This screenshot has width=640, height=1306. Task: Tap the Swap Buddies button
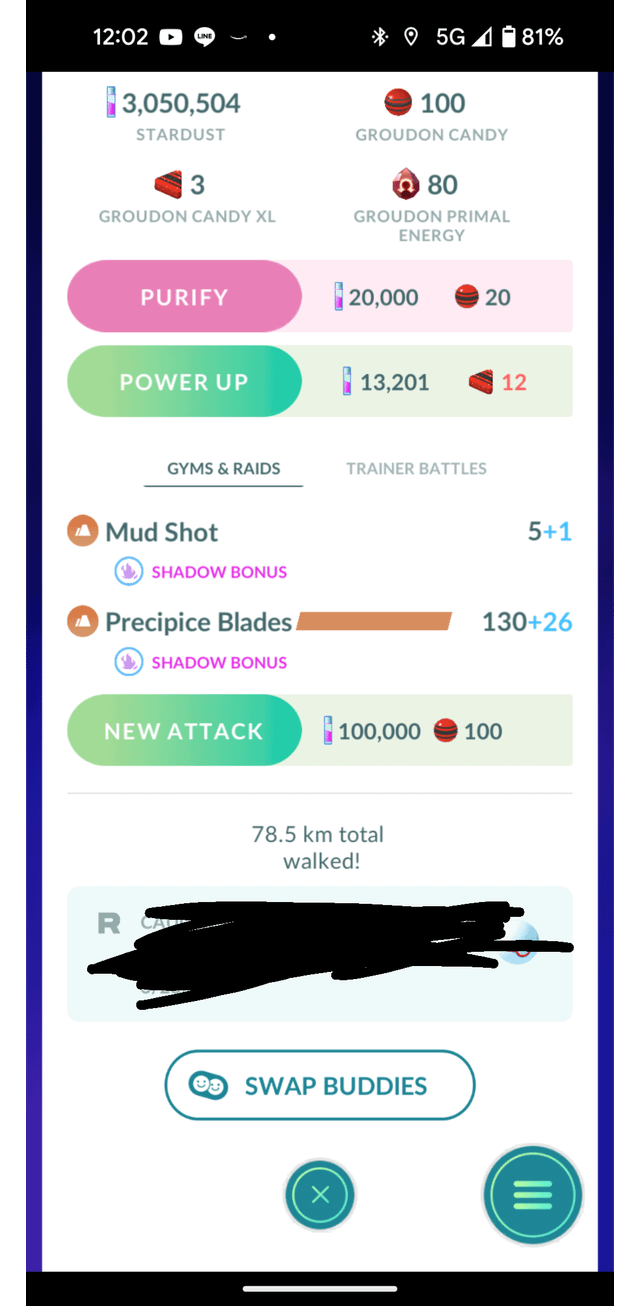point(320,1085)
